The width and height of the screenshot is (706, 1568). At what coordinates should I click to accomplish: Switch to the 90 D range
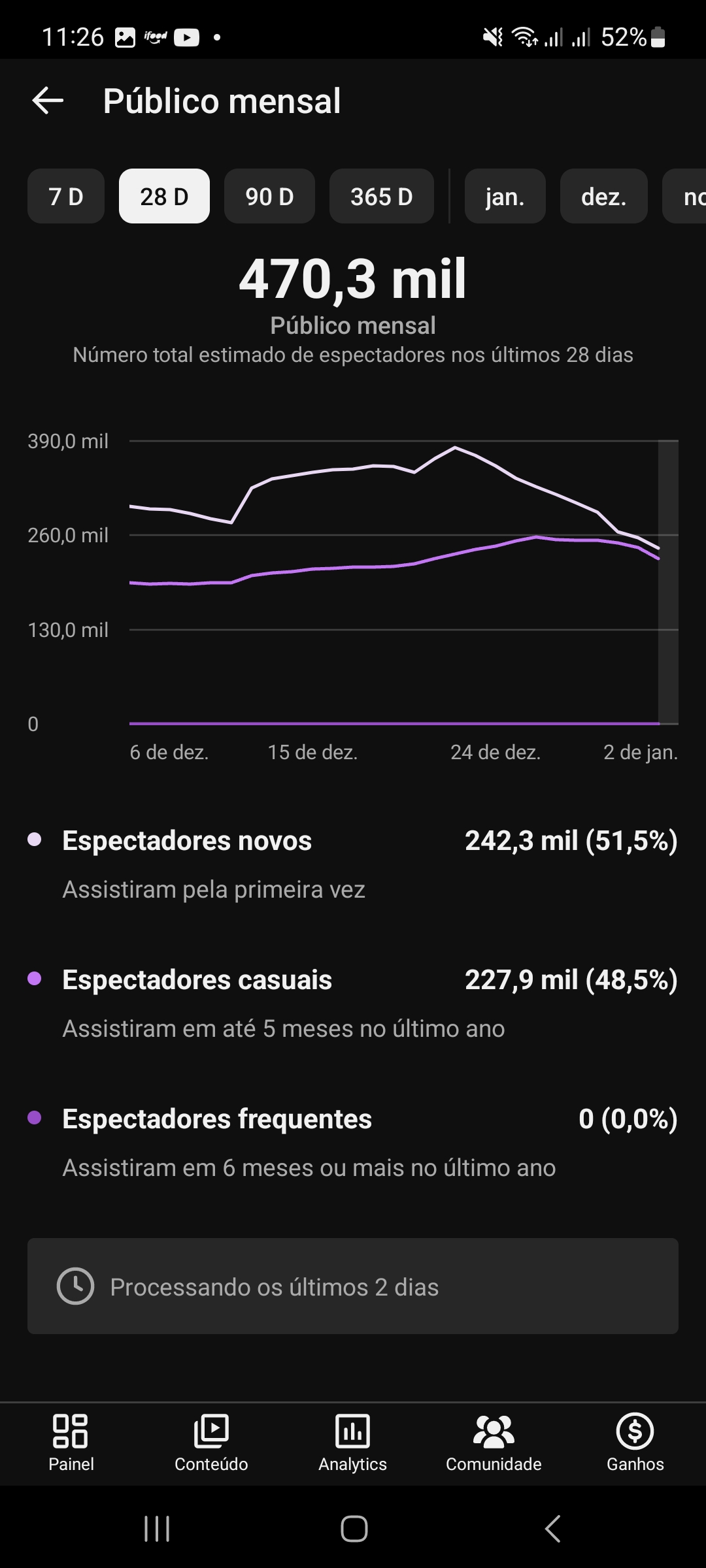point(269,196)
